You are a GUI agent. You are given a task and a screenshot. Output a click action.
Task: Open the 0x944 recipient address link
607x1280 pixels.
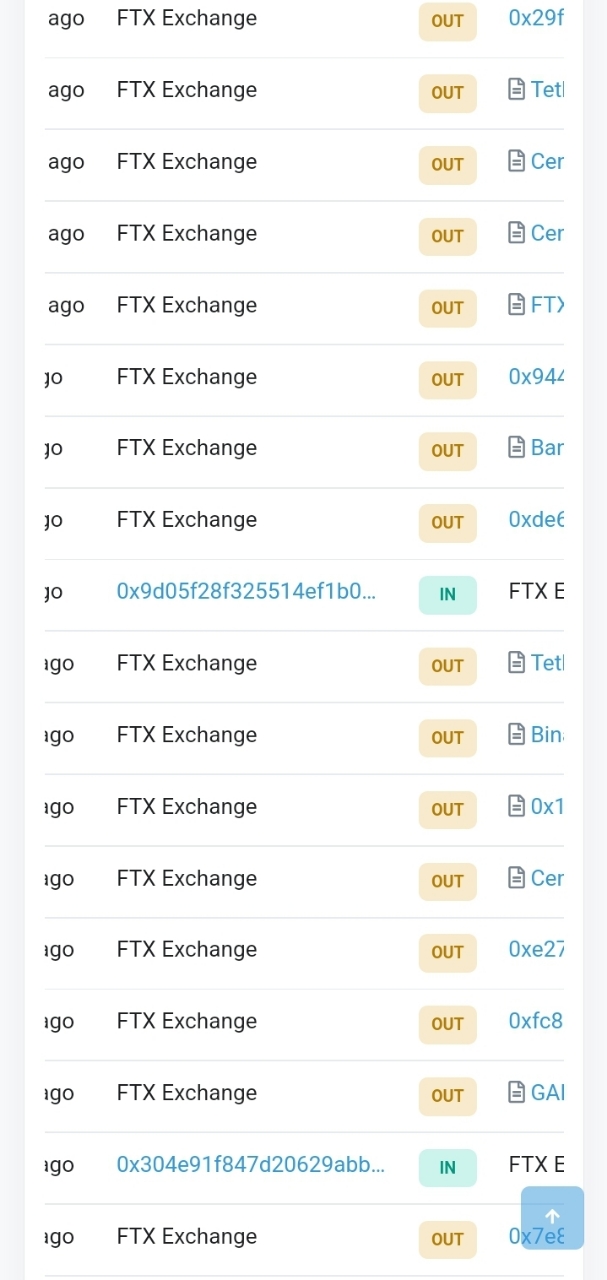(536, 377)
